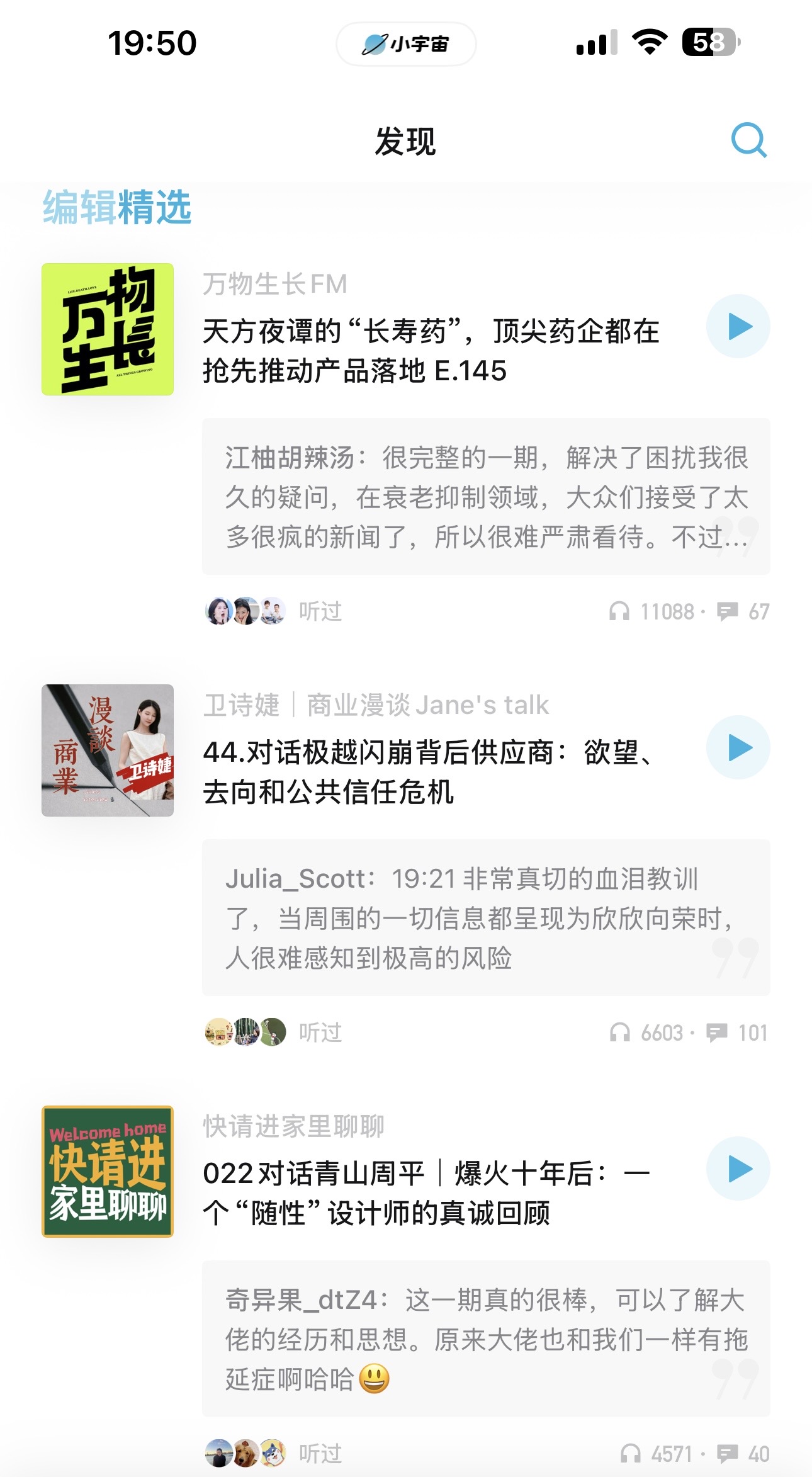Open the 101 comments on 商业漫谈 episode
The width and height of the screenshot is (812, 1477).
coord(737,1033)
